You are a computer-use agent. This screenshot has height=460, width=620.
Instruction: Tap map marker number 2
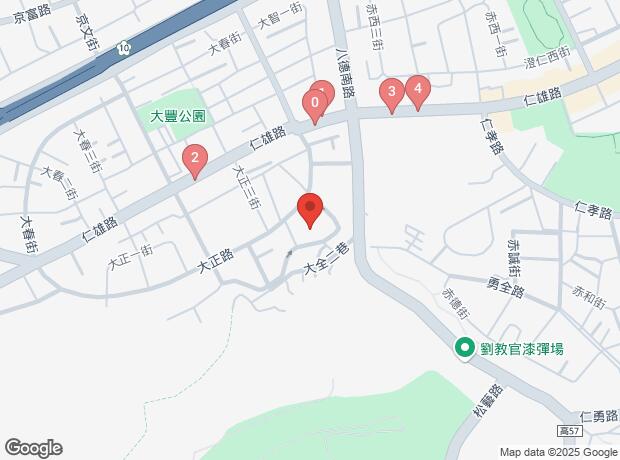[x=194, y=159]
